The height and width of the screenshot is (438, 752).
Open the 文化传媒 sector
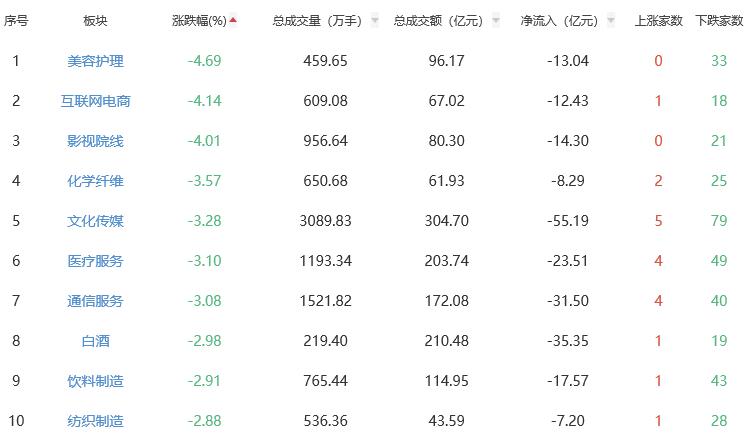(x=96, y=221)
